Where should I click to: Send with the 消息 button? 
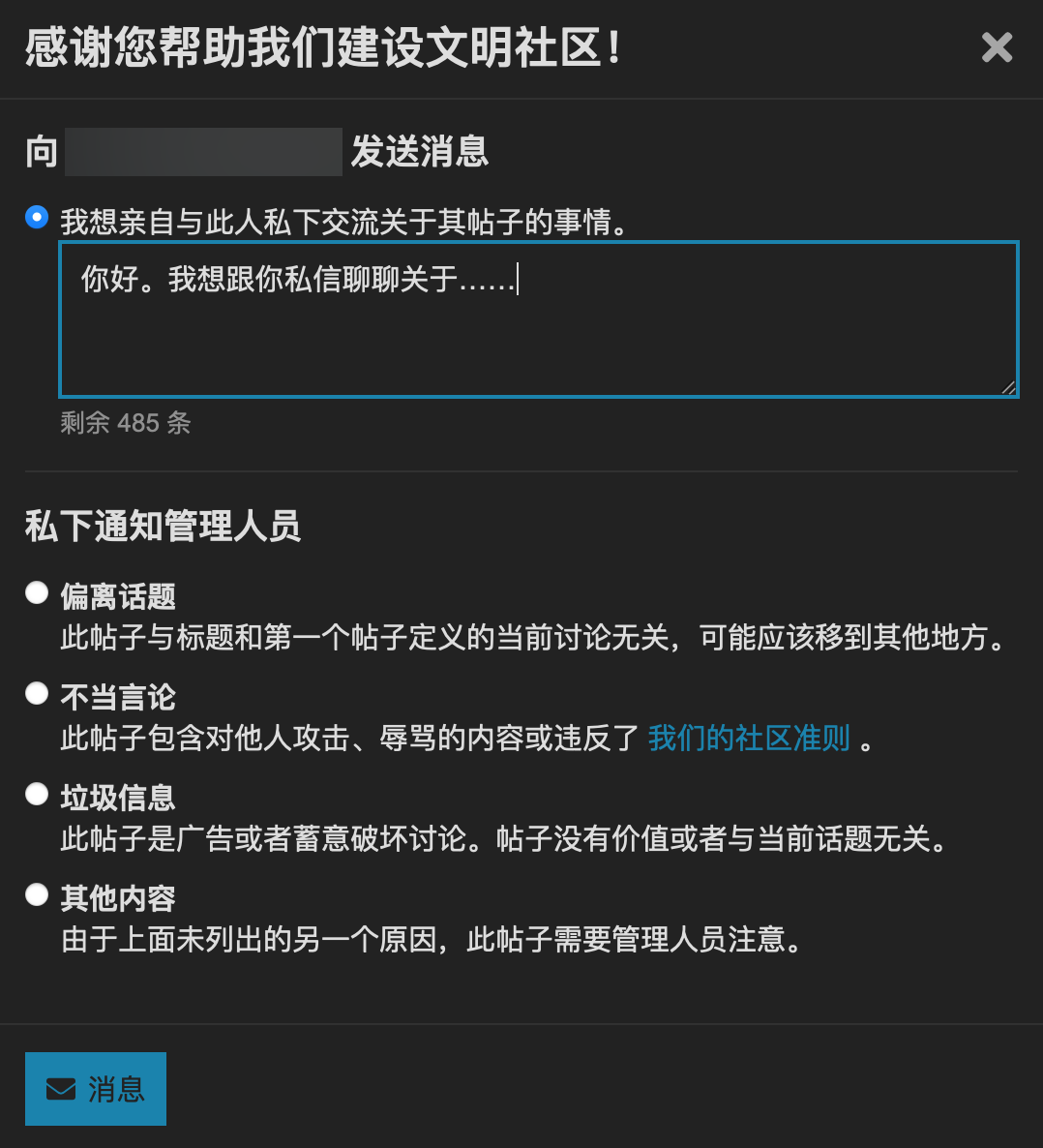[96, 1089]
